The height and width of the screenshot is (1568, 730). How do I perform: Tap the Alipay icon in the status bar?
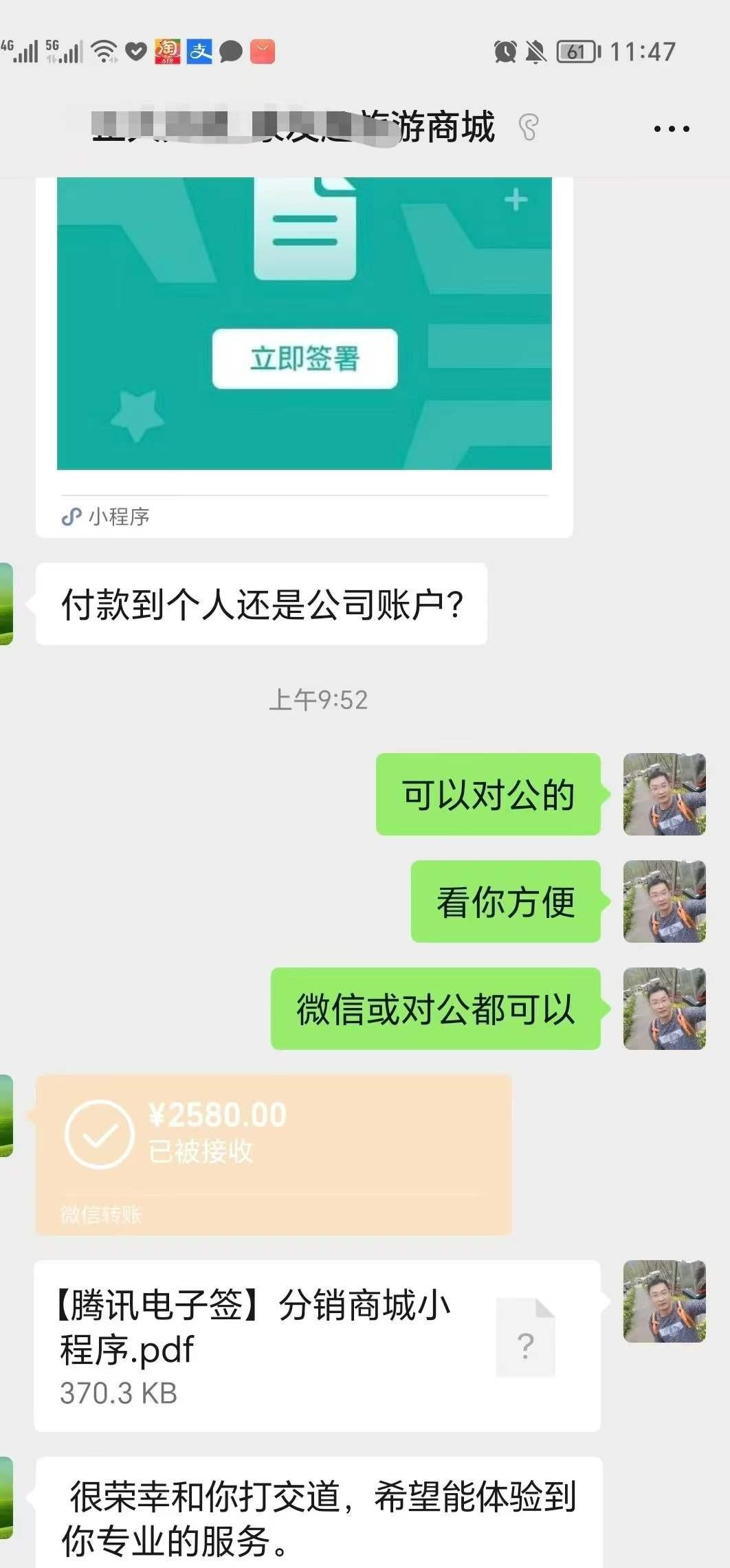[x=199, y=51]
